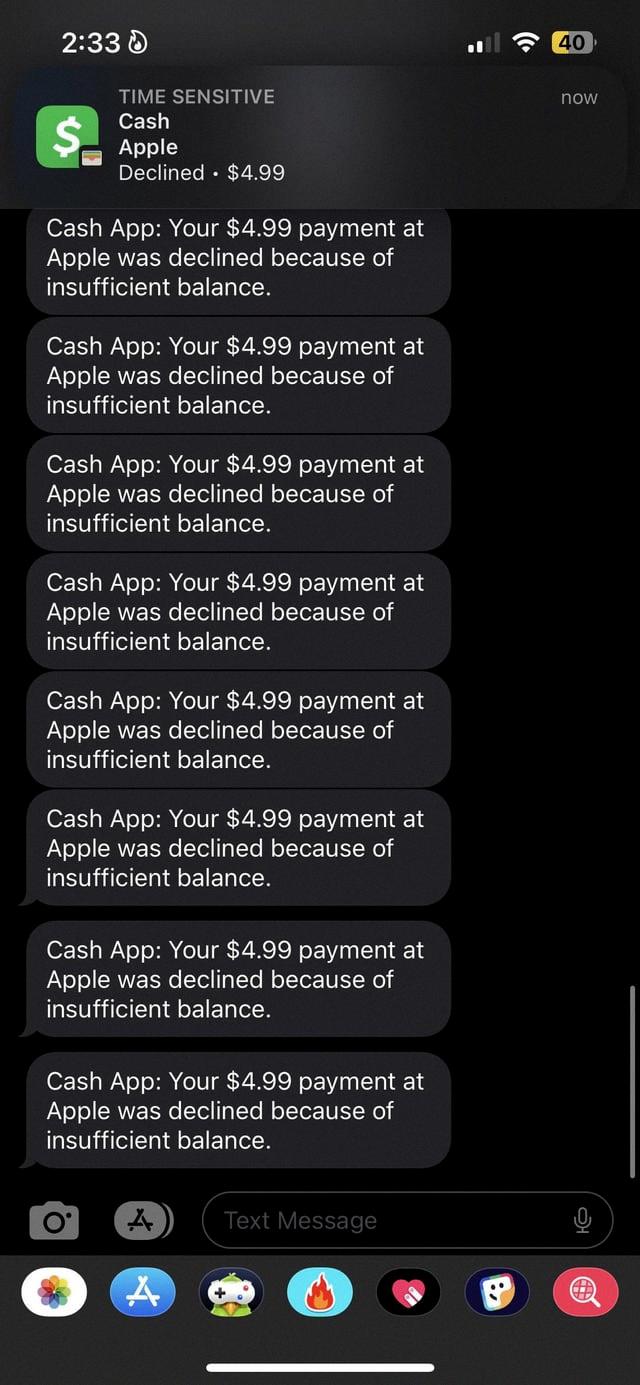The width and height of the screenshot is (640, 1385).
Task: Open the colorful face sticker app
Action: [497, 1293]
